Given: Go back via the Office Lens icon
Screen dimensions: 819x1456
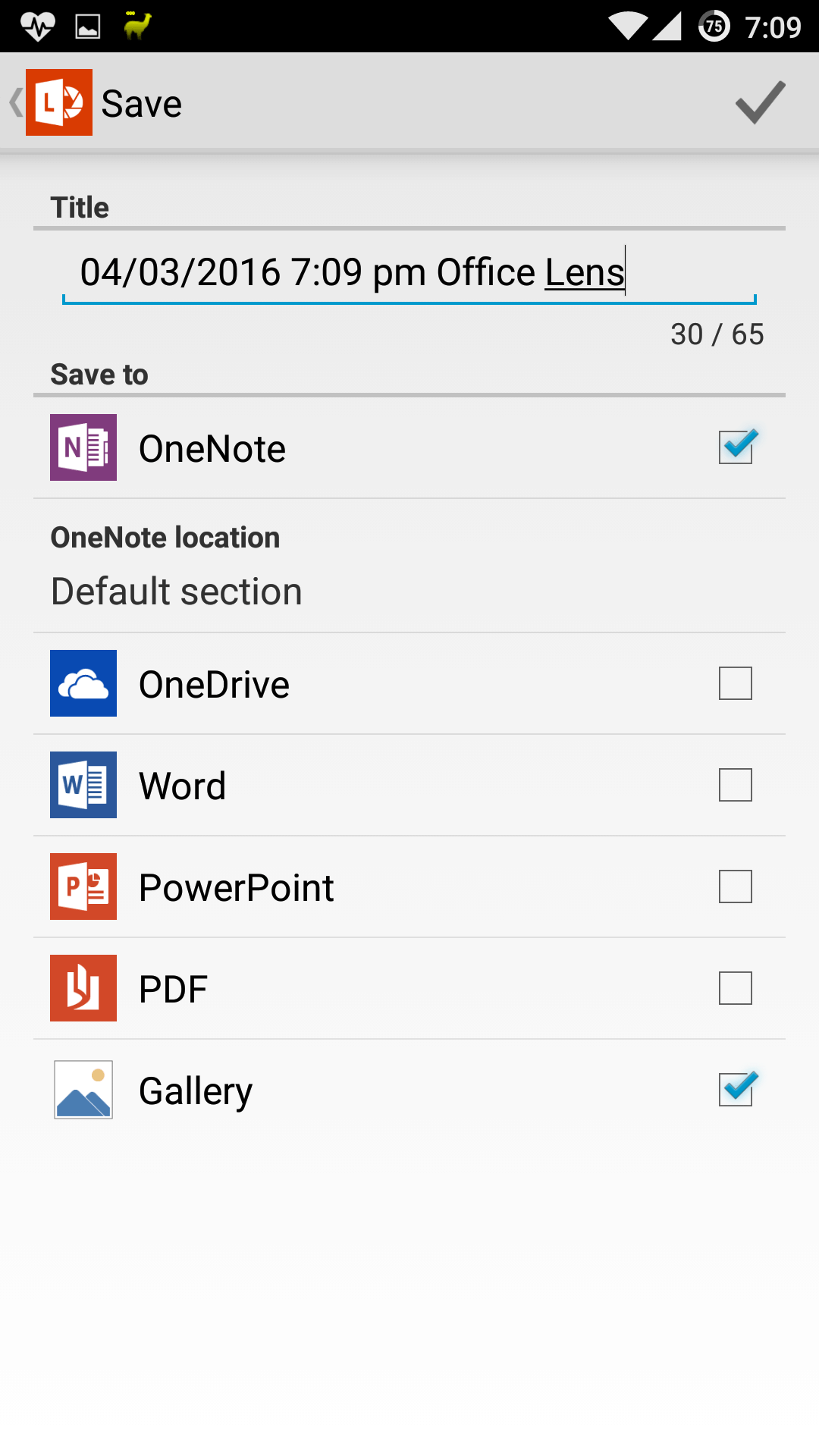Looking at the screenshot, I should [x=58, y=102].
